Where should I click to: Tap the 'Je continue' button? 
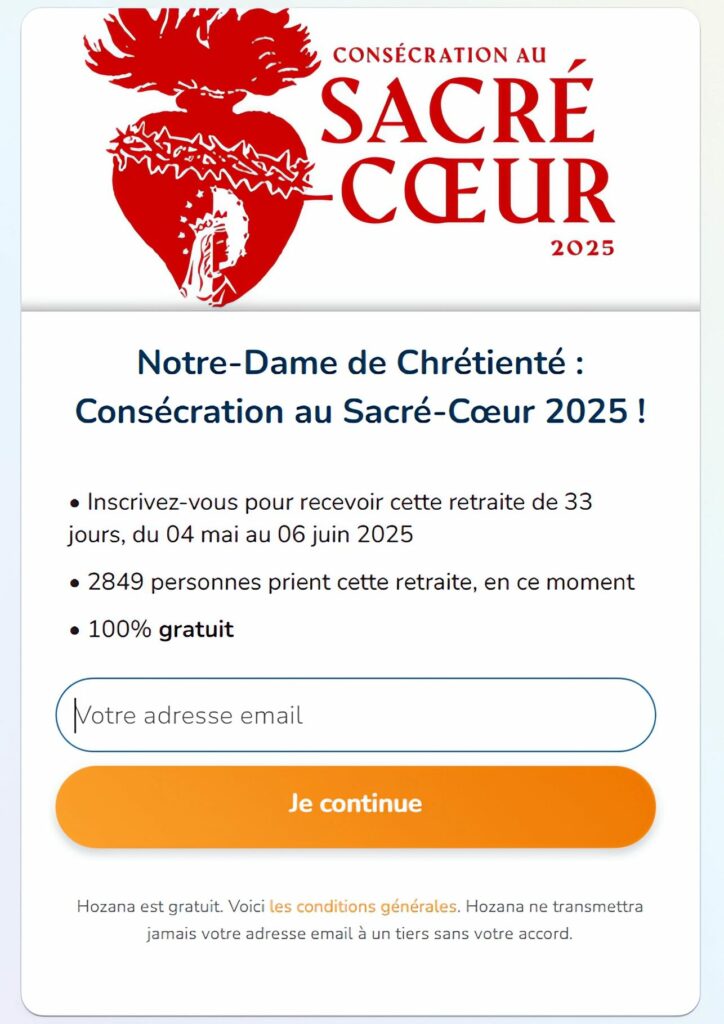(355, 804)
